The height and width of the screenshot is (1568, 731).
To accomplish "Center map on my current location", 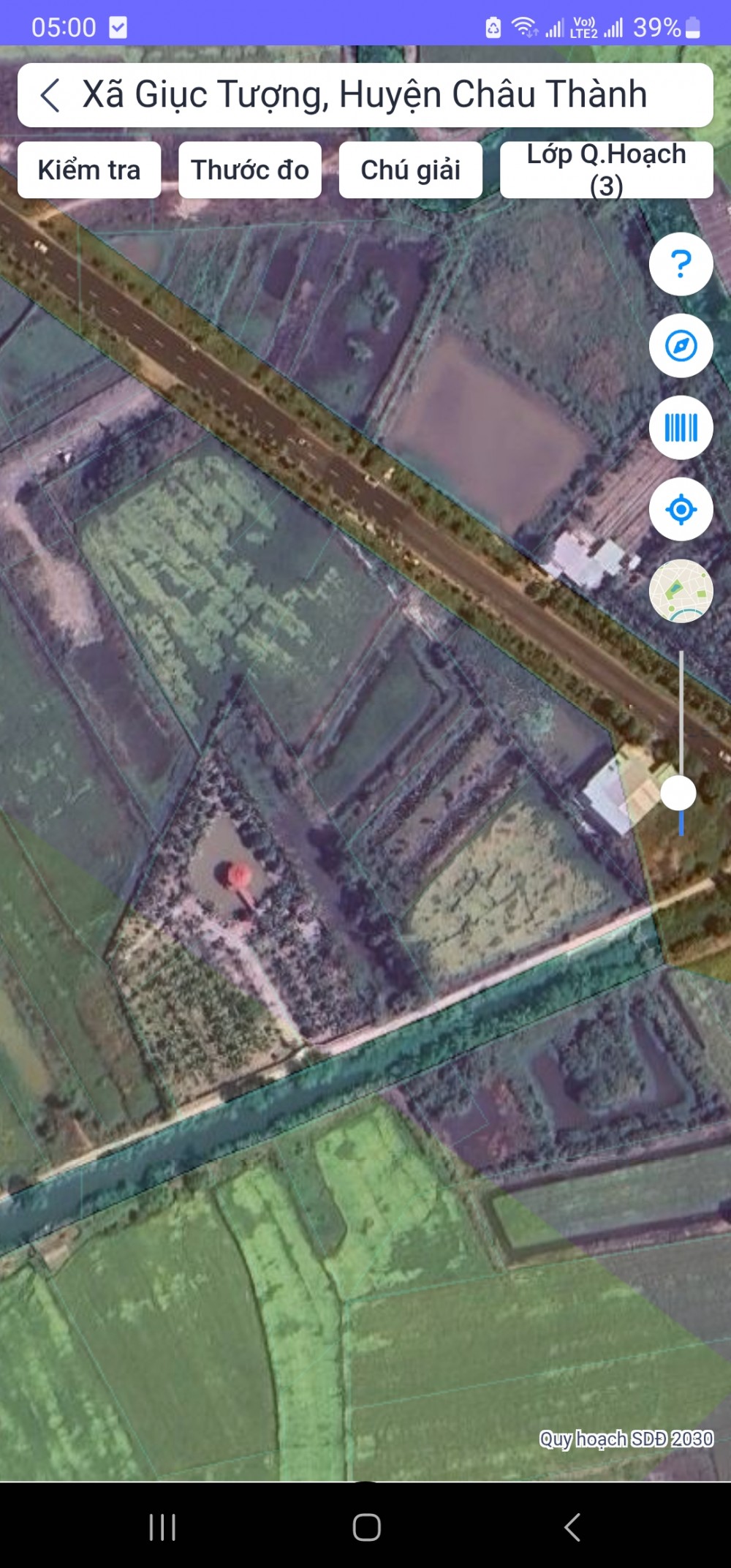I will (681, 510).
